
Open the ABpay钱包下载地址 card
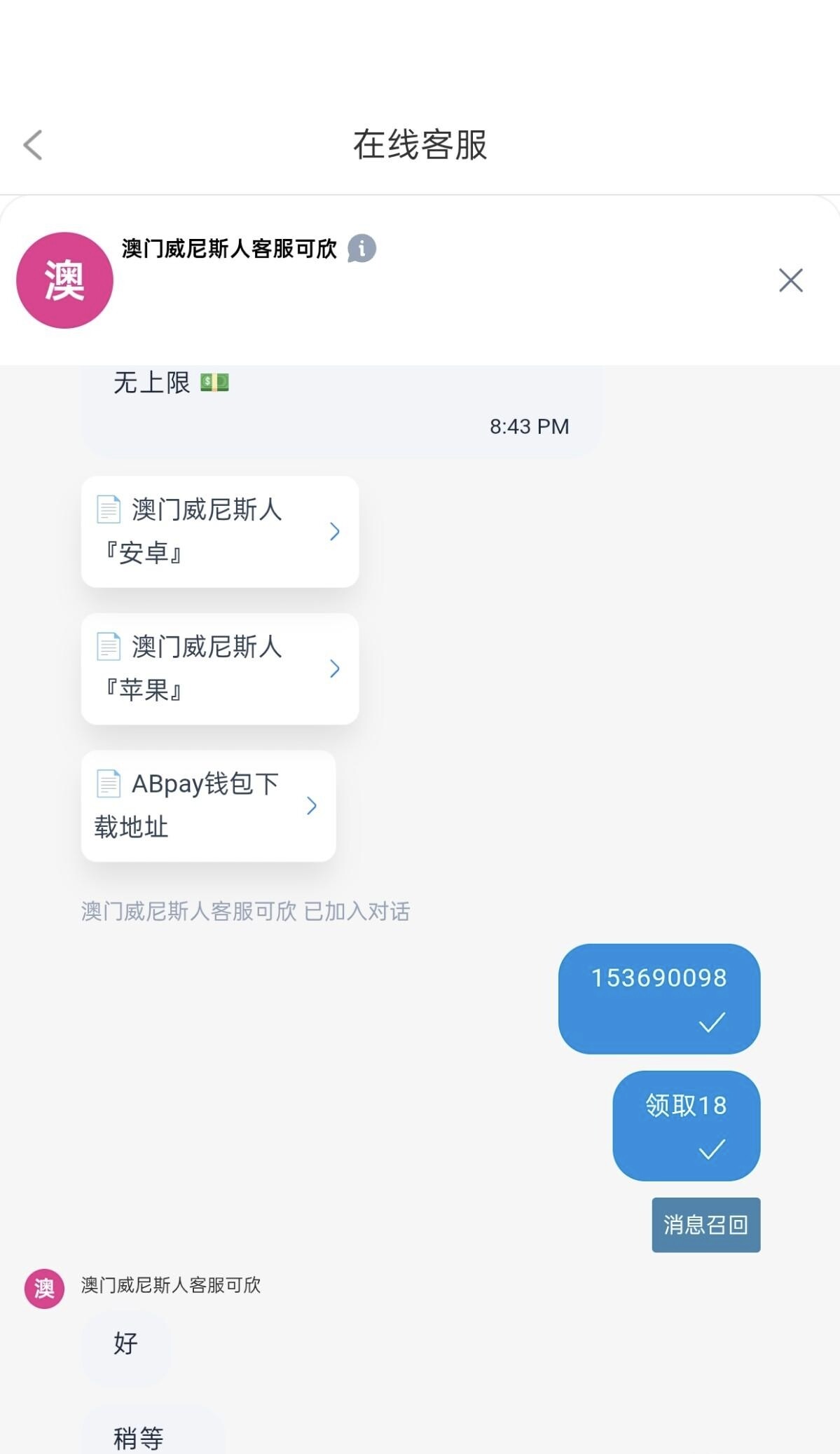(x=208, y=806)
